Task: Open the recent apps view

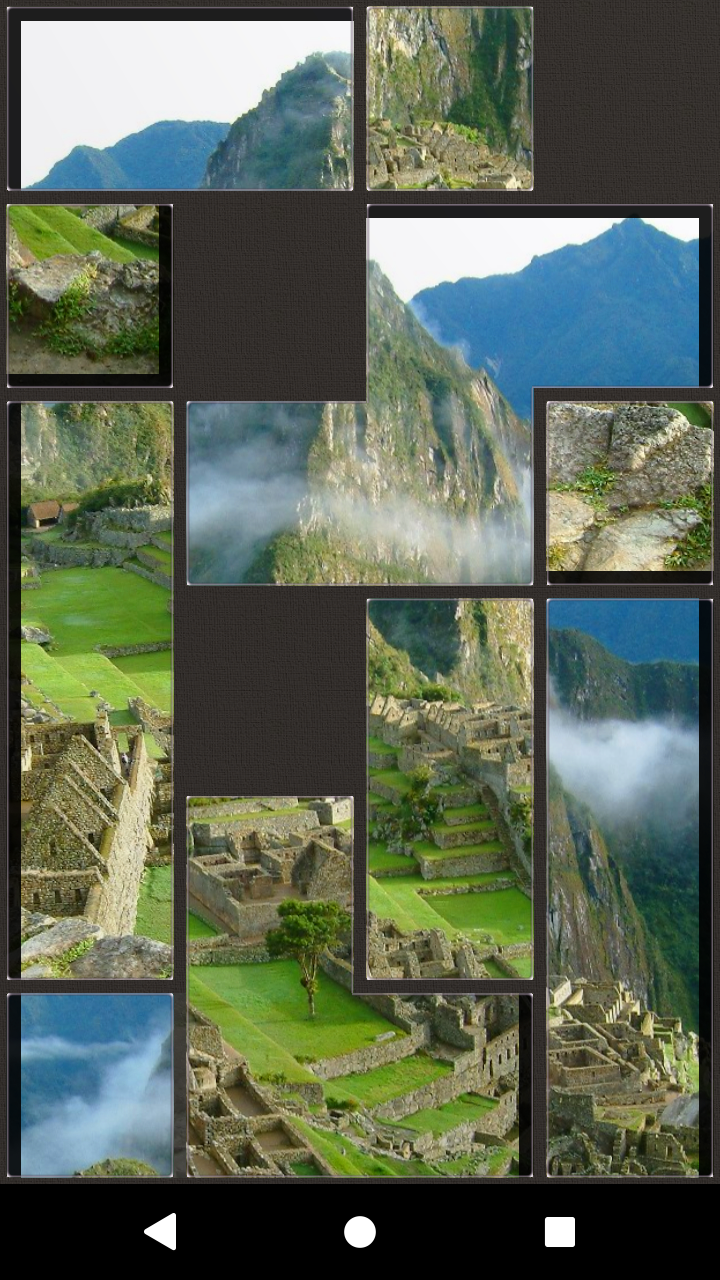Action: click(559, 1232)
